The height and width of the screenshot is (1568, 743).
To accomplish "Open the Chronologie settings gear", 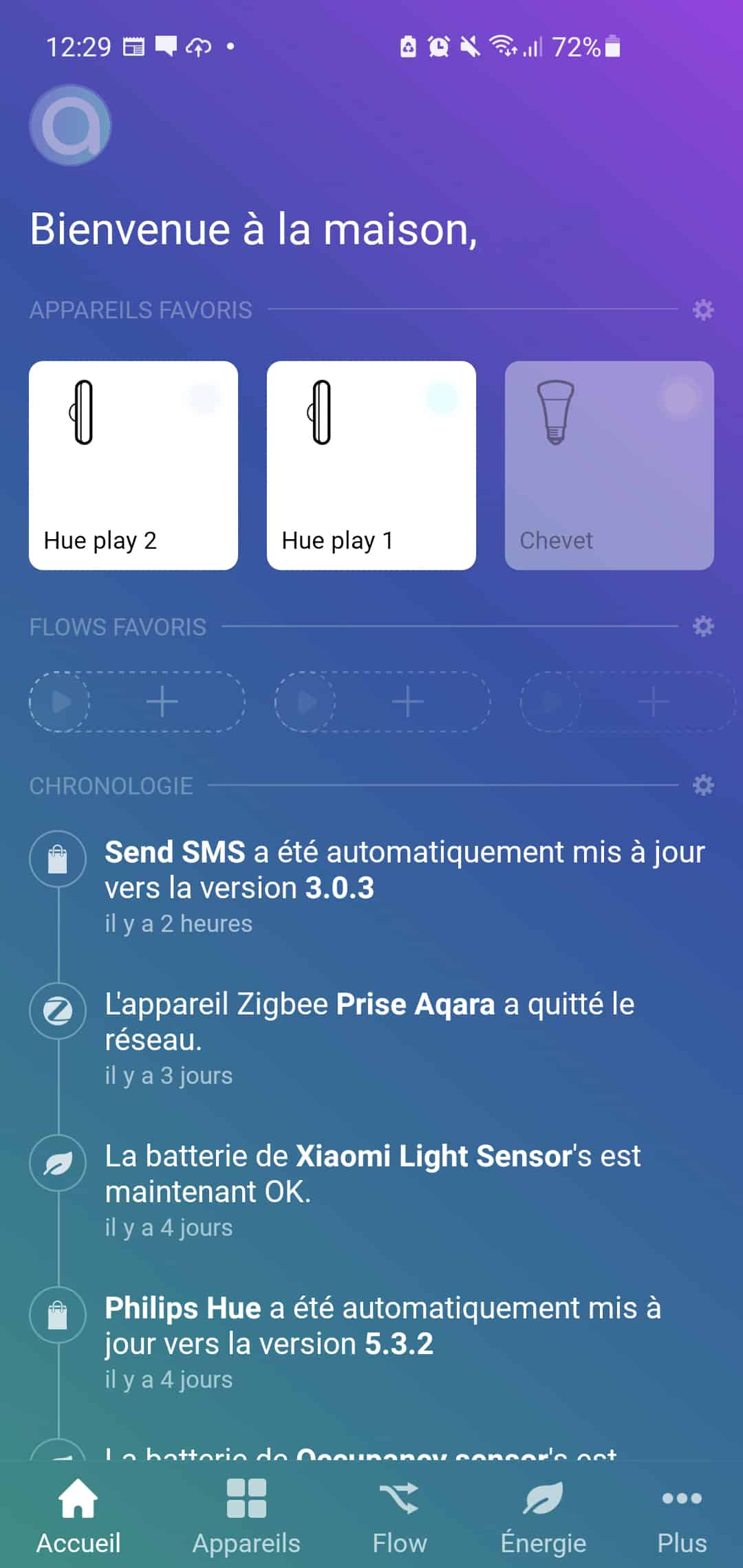I will click(702, 785).
